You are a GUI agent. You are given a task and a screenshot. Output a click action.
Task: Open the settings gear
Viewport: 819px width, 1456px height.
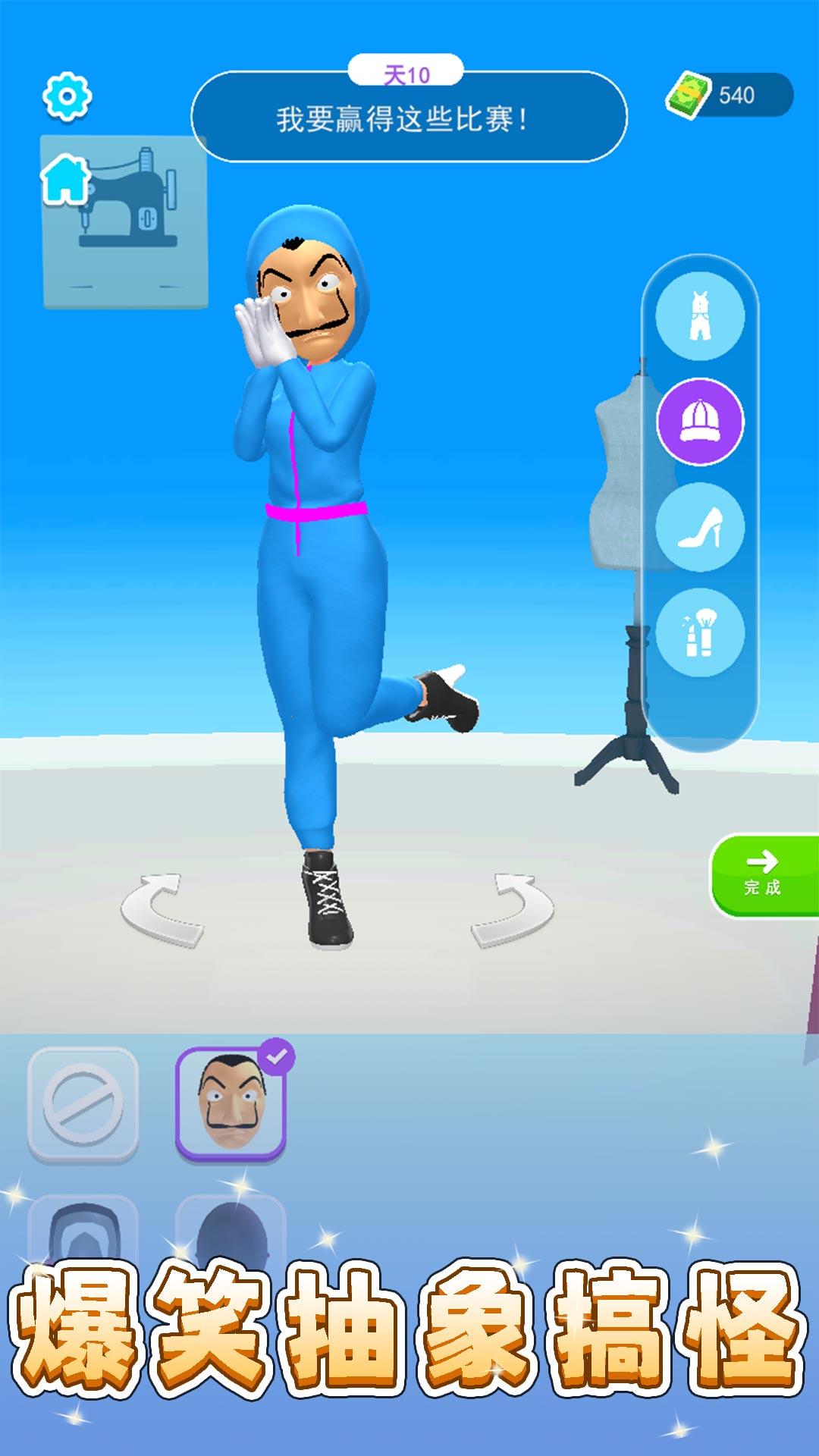pyautogui.click(x=67, y=96)
